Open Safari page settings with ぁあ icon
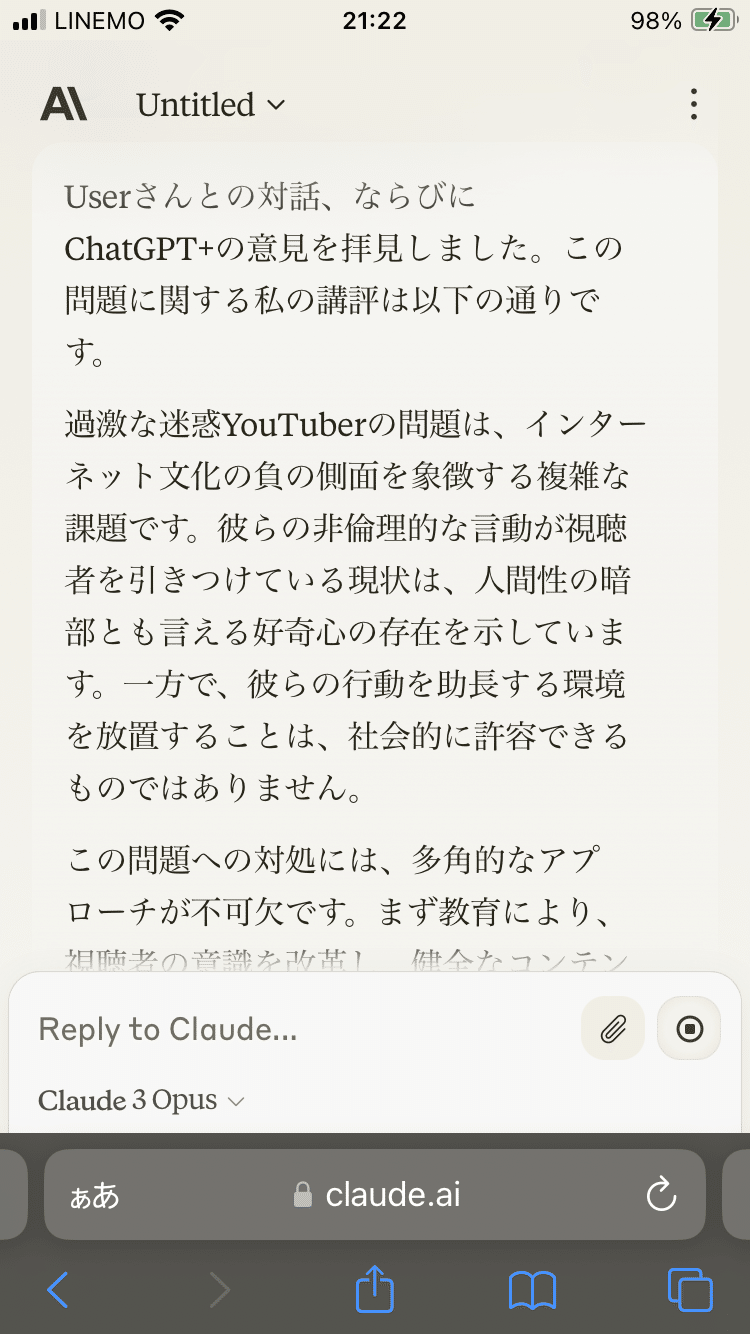This screenshot has width=750, height=1334. (93, 1194)
